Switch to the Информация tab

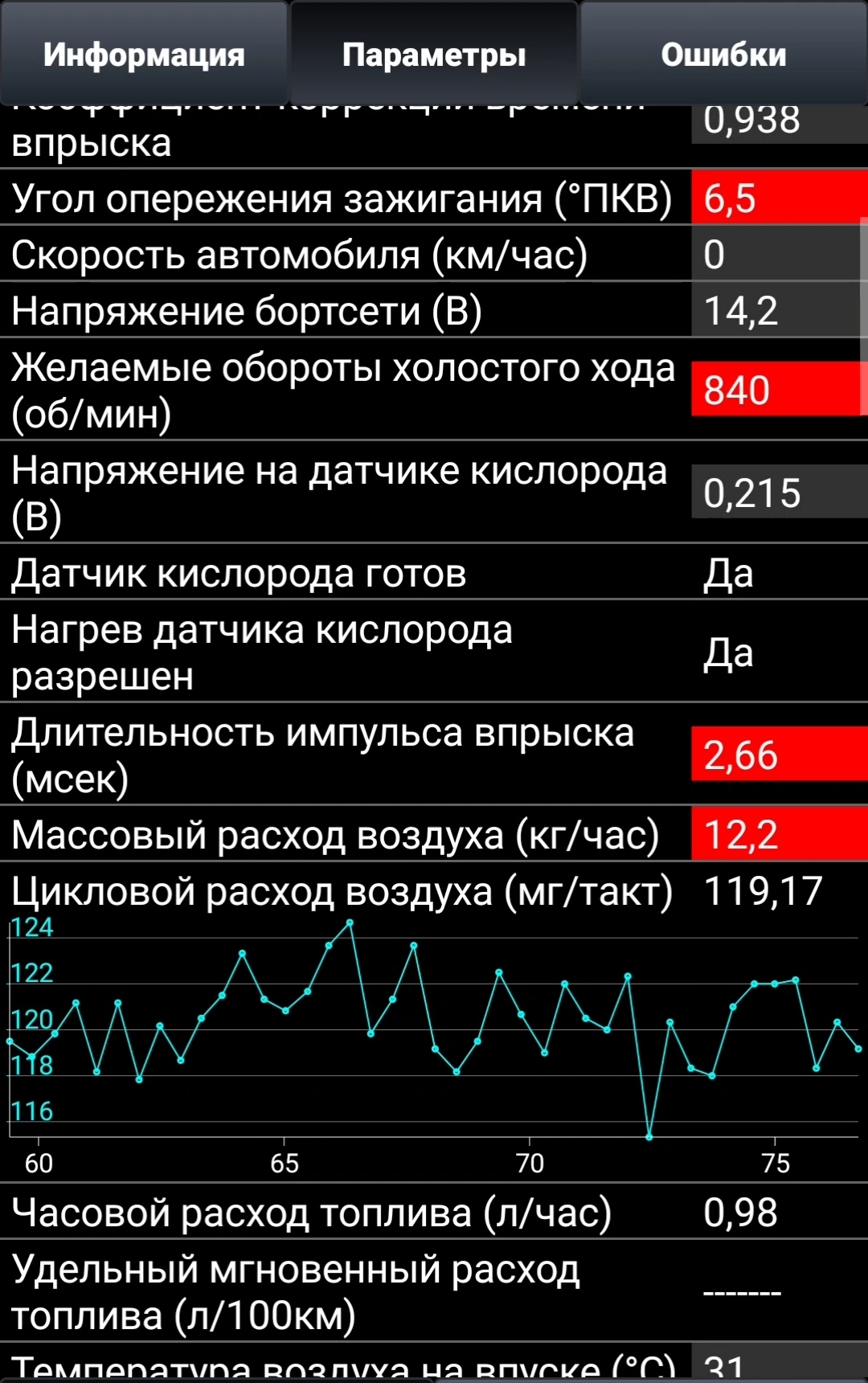point(144,54)
